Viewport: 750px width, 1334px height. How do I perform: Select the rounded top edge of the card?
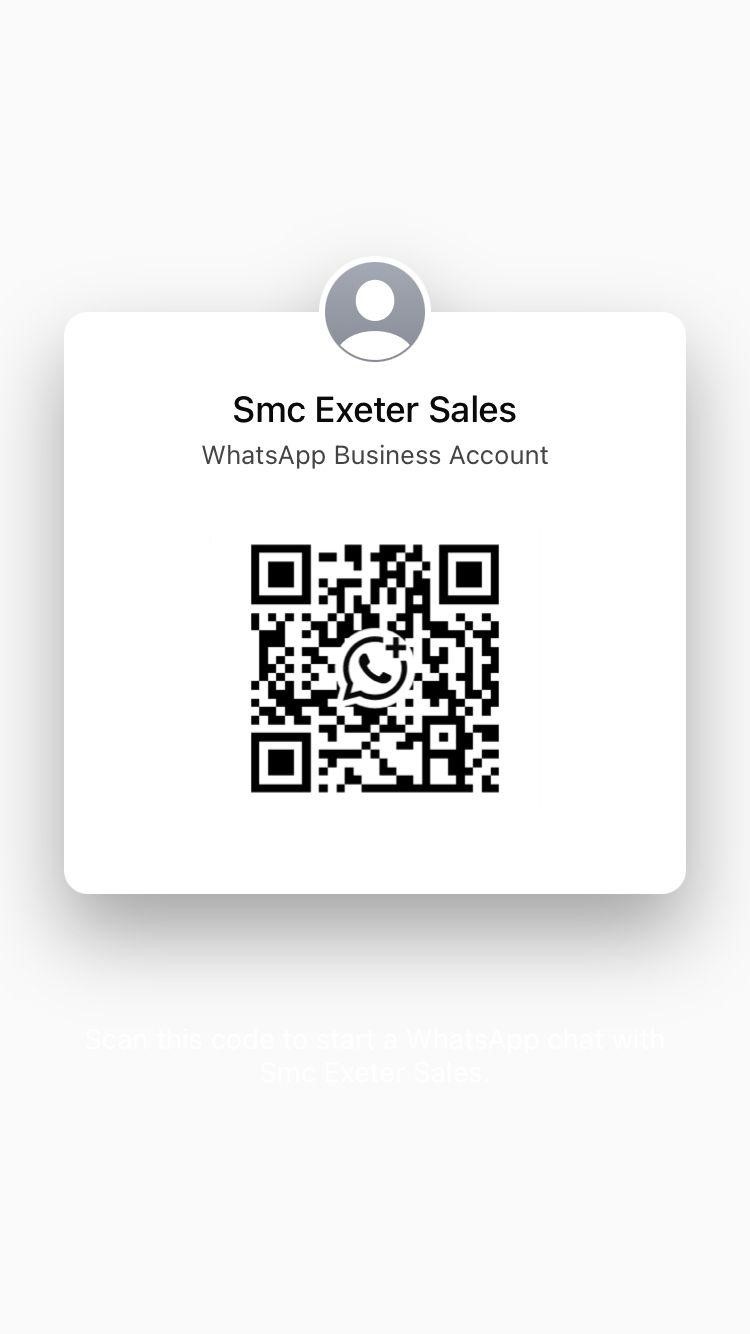tap(200, 320)
